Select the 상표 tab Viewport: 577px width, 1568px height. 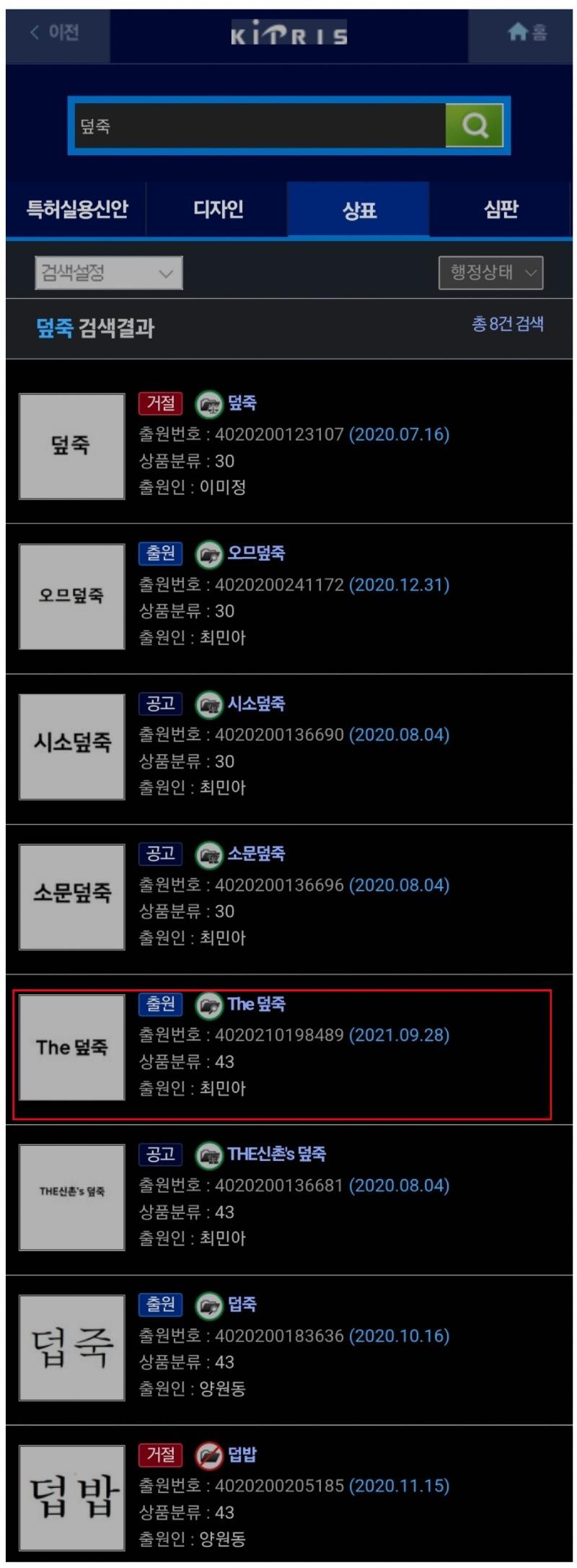[359, 210]
